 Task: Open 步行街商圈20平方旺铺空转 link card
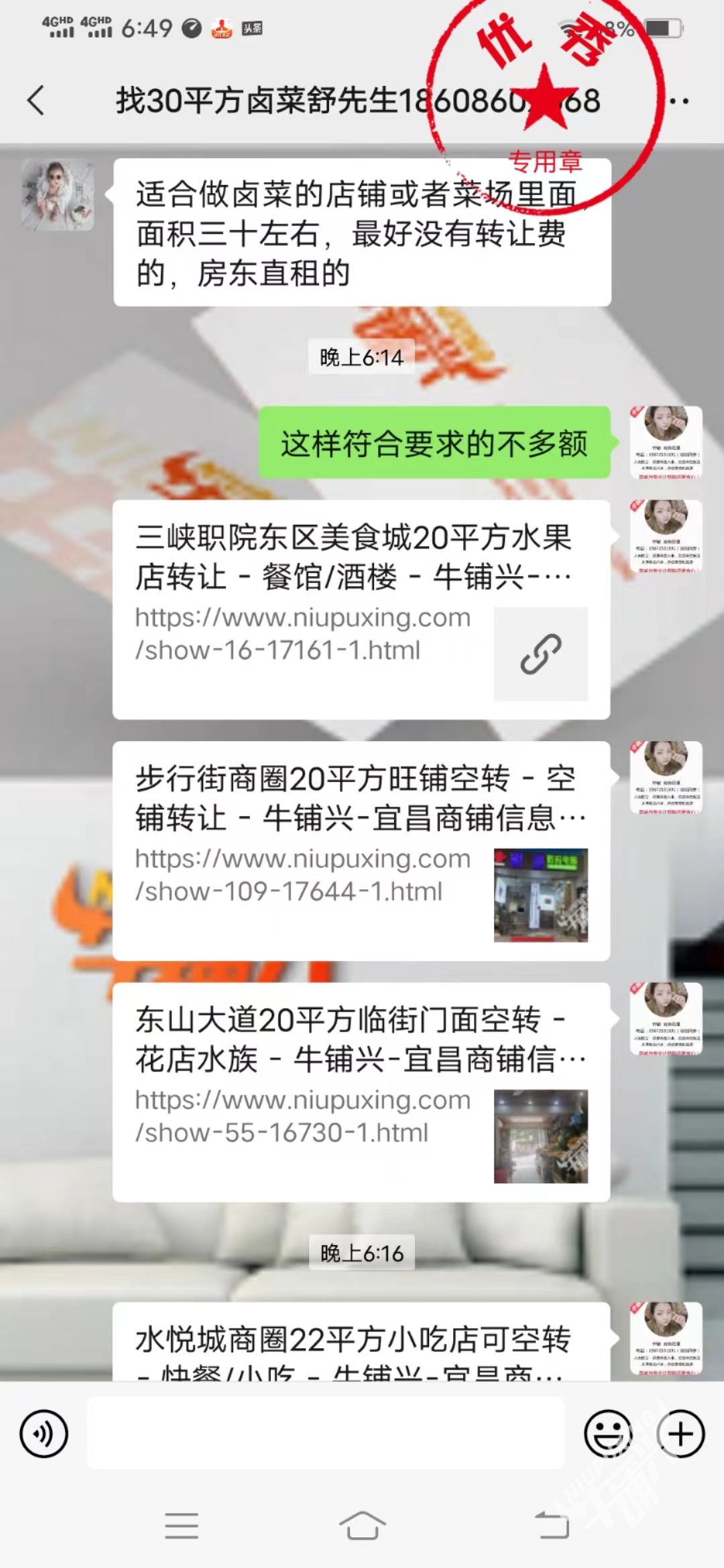361,850
